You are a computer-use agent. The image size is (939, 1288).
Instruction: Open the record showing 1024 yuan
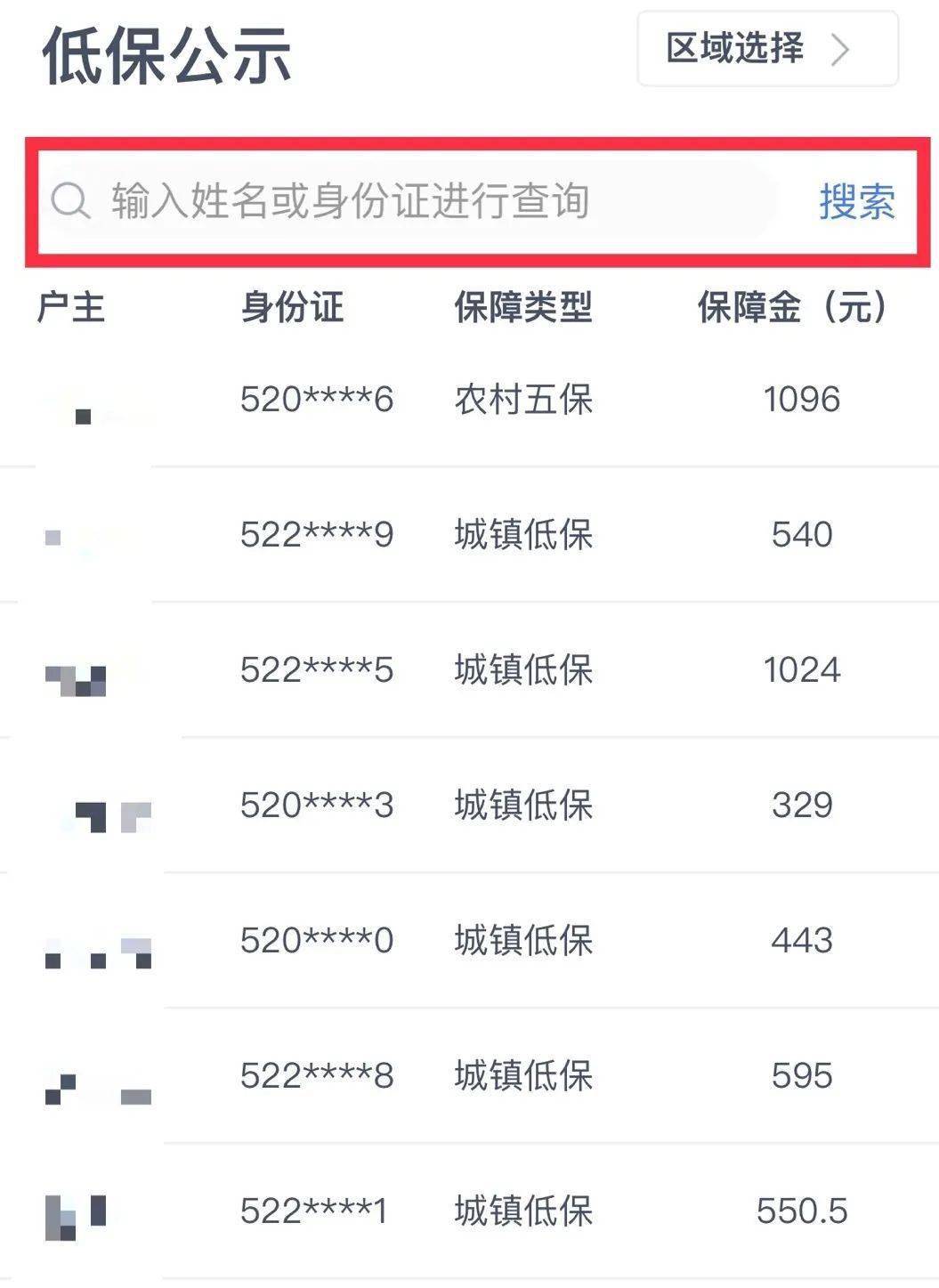[x=800, y=671]
